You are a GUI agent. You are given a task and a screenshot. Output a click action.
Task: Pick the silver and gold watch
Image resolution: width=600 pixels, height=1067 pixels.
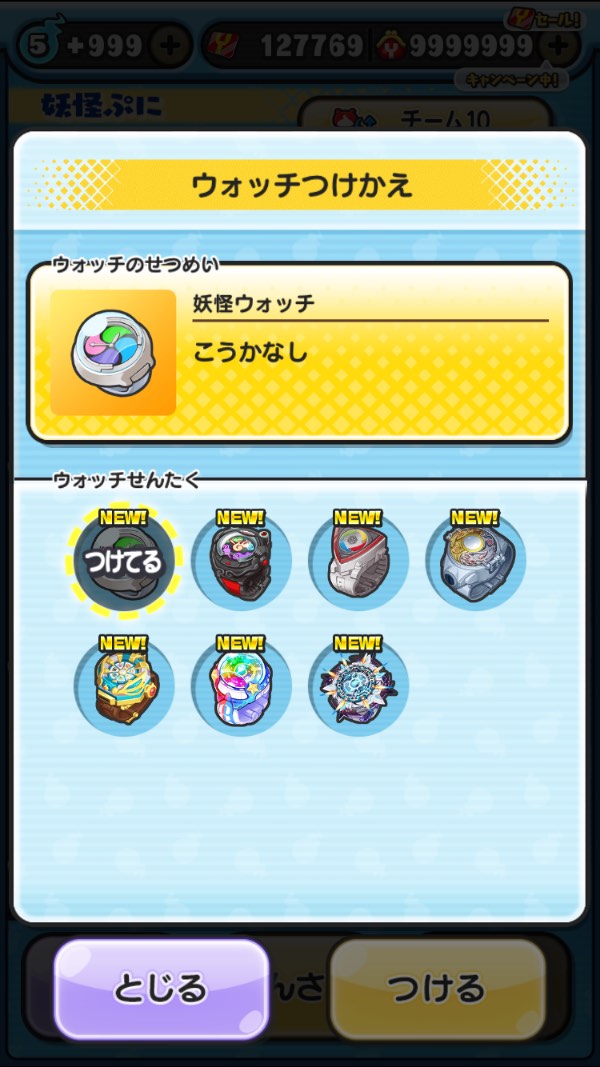[475, 561]
